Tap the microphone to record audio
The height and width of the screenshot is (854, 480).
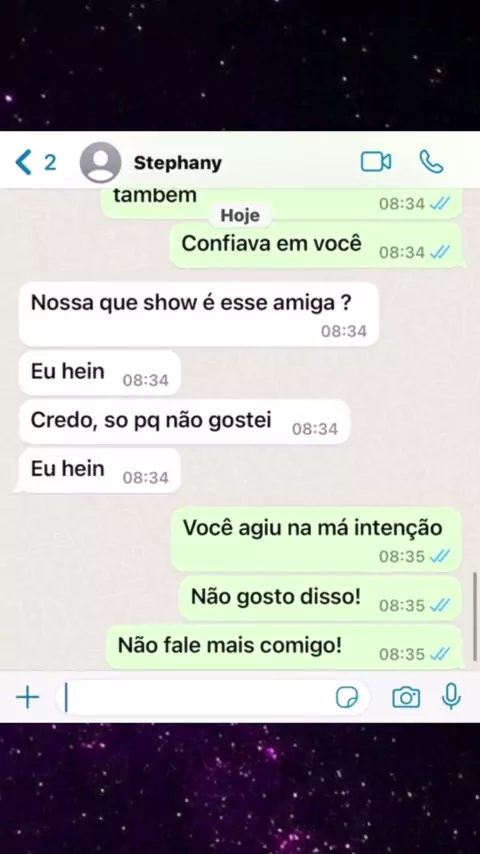click(451, 696)
